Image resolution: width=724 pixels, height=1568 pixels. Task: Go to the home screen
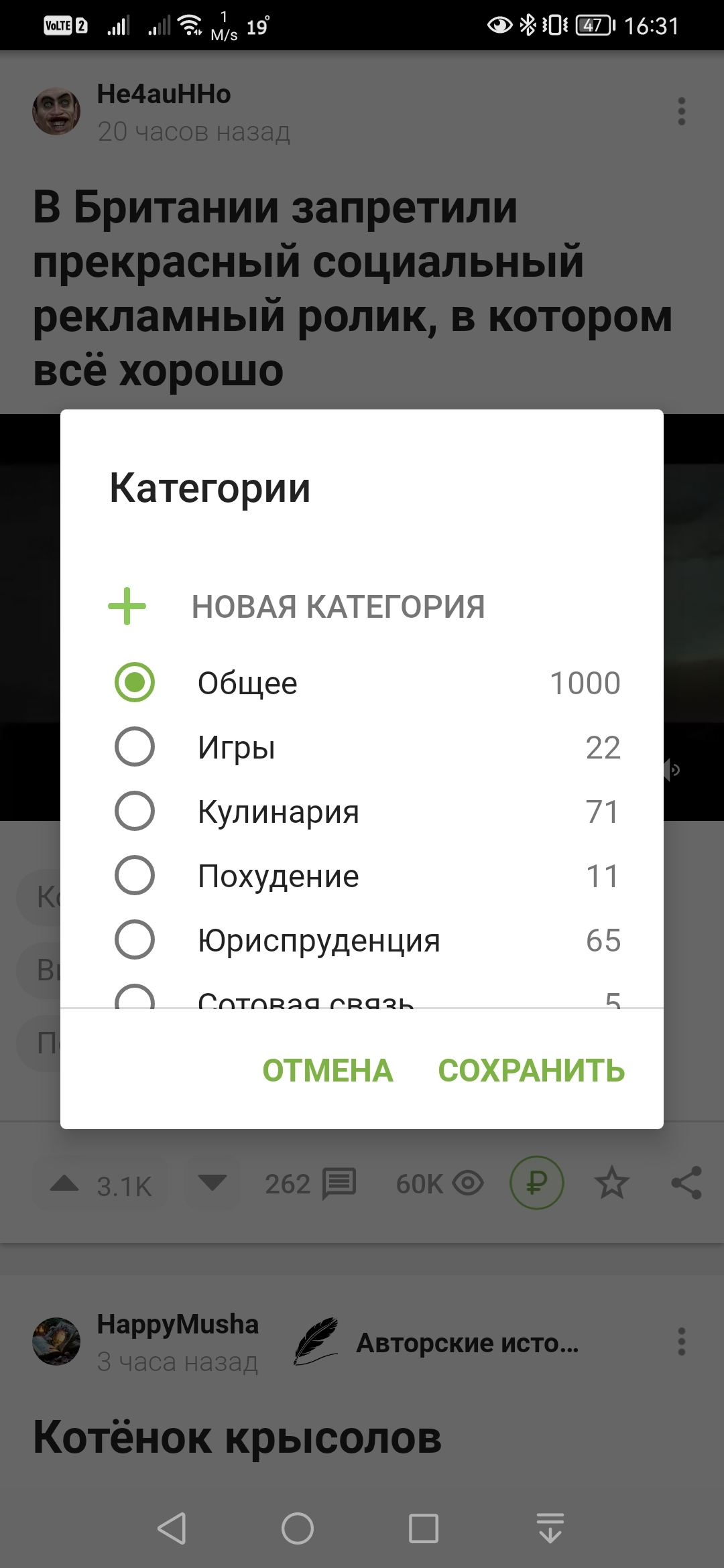coord(298,1528)
